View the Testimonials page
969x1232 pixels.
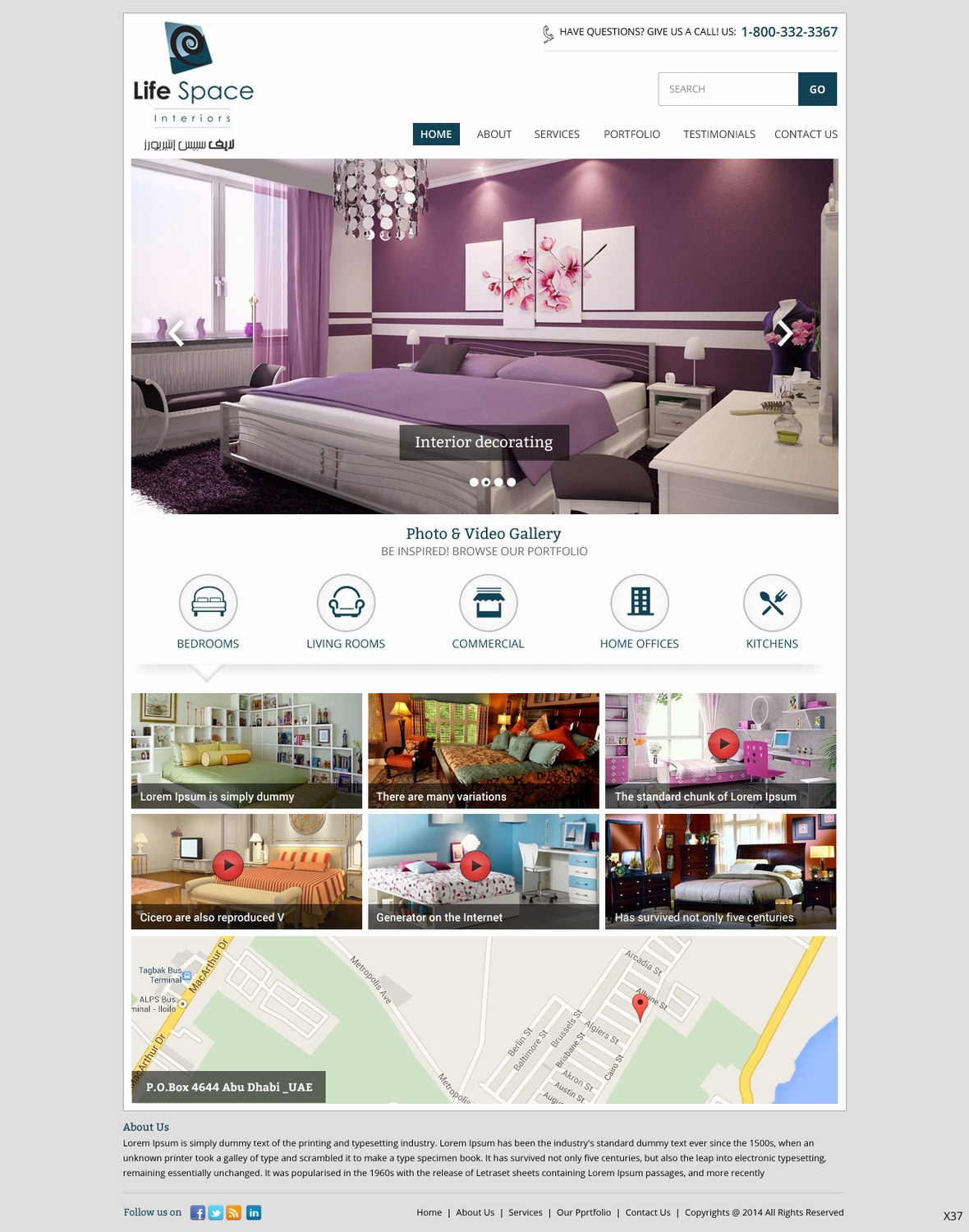coord(719,134)
